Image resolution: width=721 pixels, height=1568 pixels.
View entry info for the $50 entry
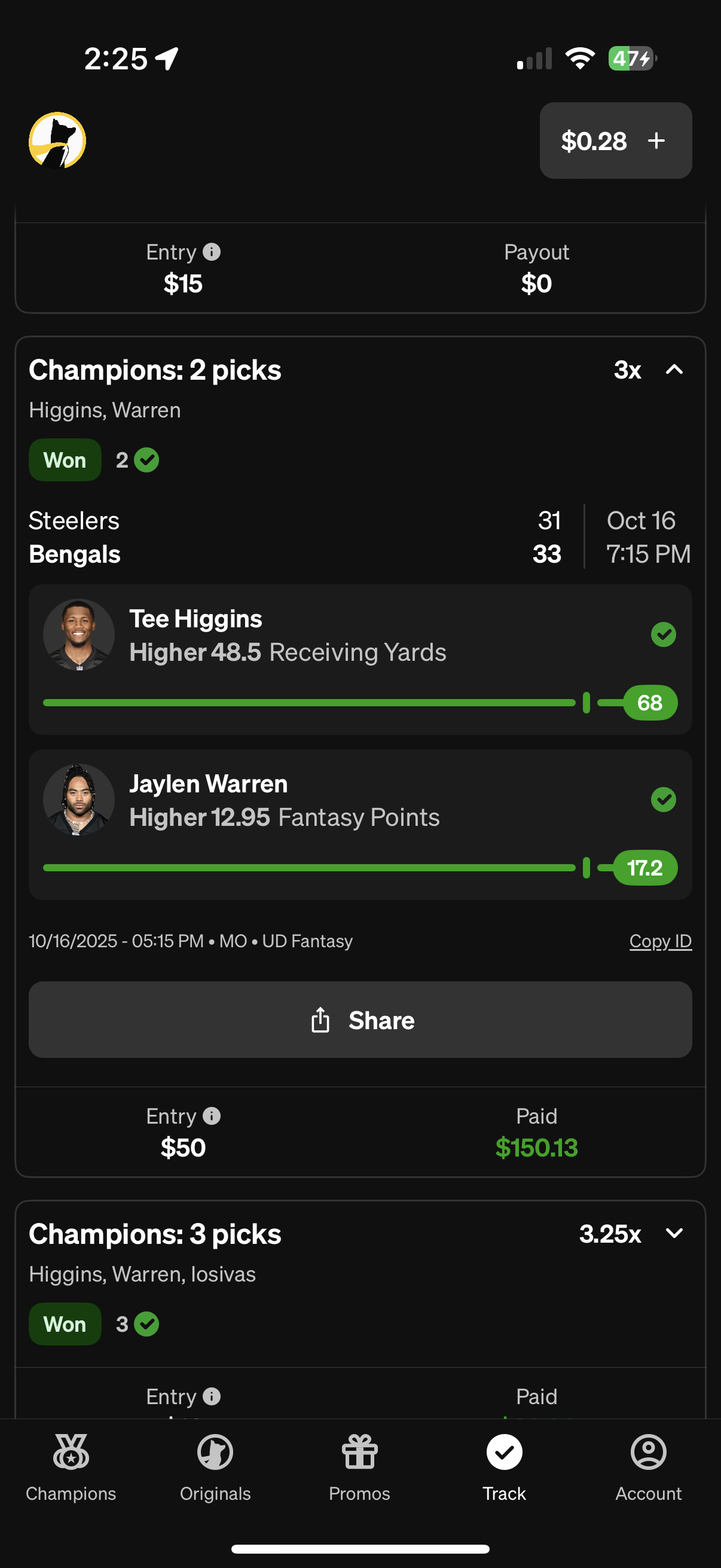click(x=211, y=1116)
